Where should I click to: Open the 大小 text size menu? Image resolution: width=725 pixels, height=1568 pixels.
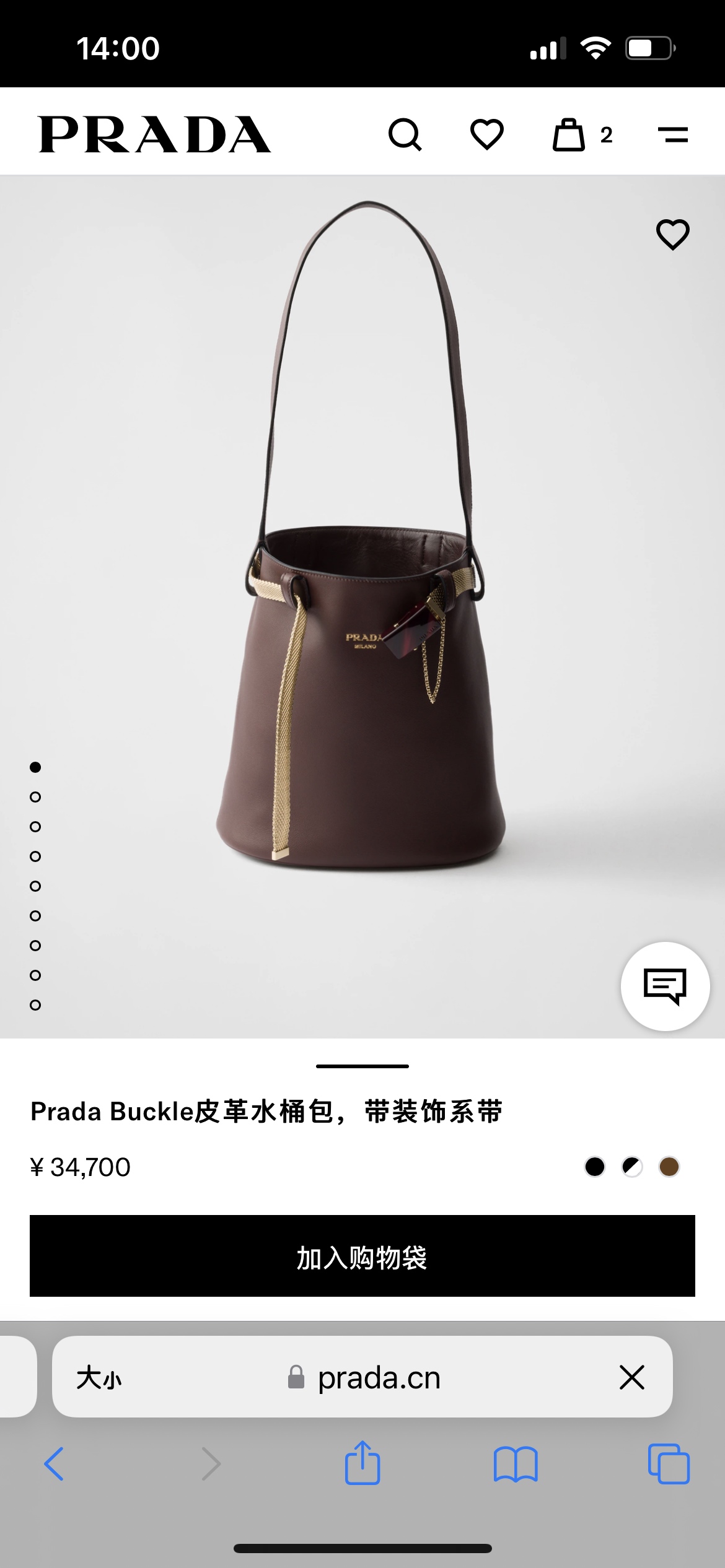99,1378
